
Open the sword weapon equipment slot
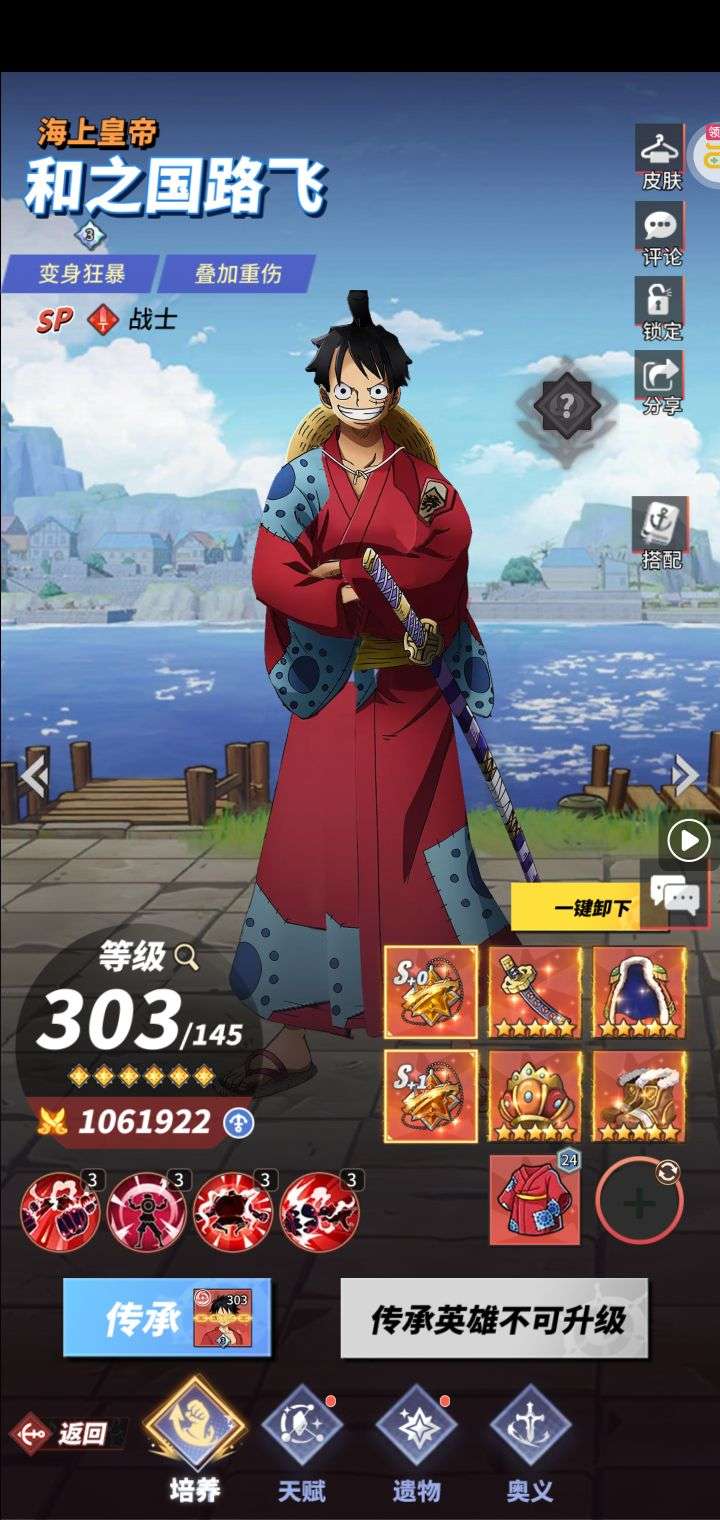tap(534, 991)
